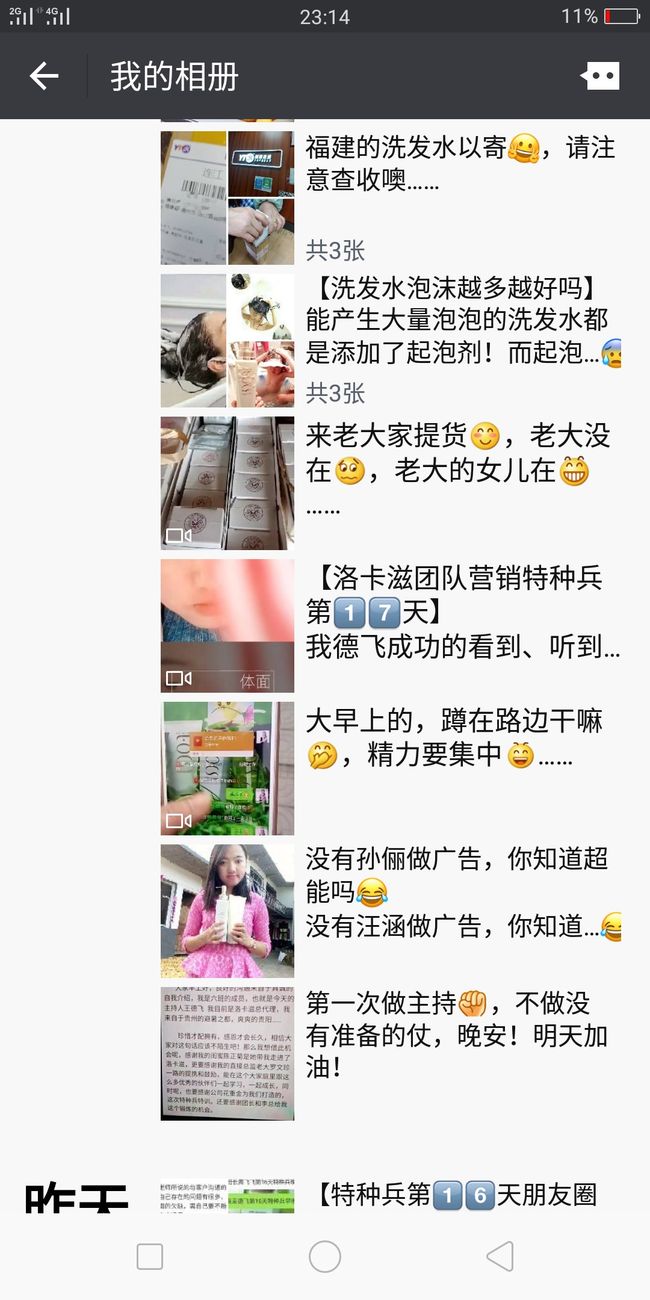Screen dimensions: 650x1300
Task: Open the message list icon in header
Action: 600,76
